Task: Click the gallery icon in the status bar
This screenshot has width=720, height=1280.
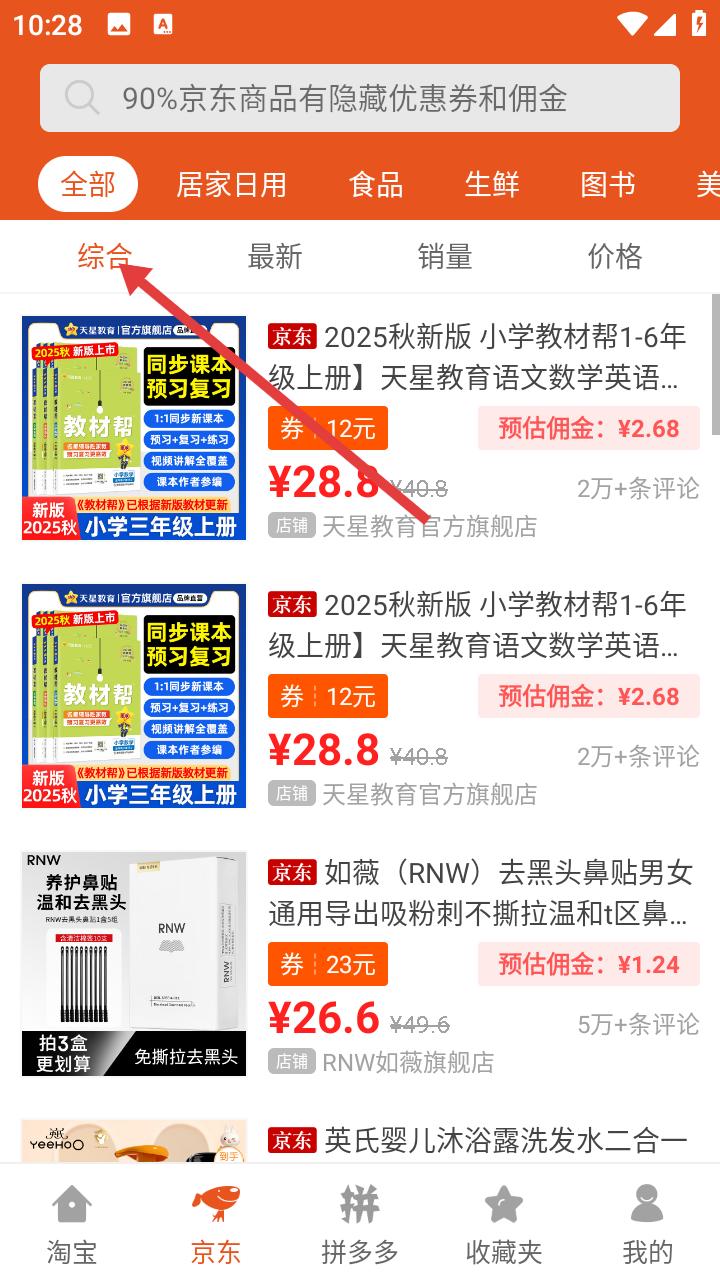Action: (119, 23)
